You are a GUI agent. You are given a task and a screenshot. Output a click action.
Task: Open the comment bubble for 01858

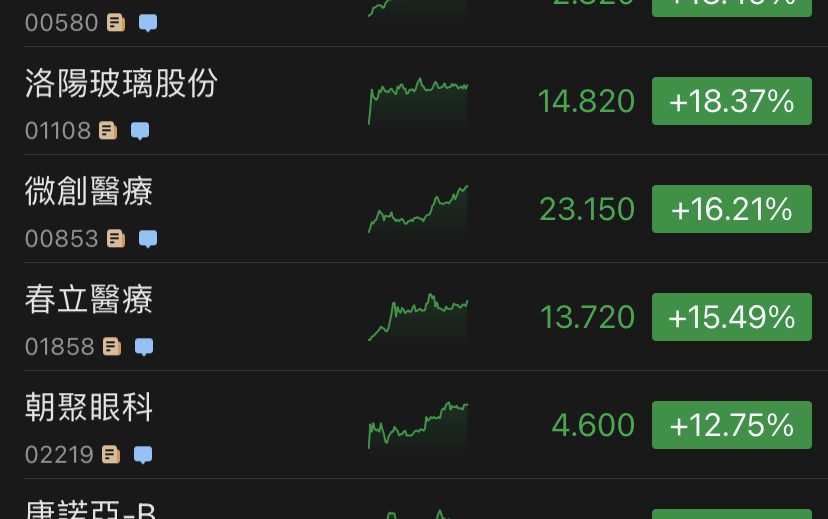pyautogui.click(x=144, y=347)
